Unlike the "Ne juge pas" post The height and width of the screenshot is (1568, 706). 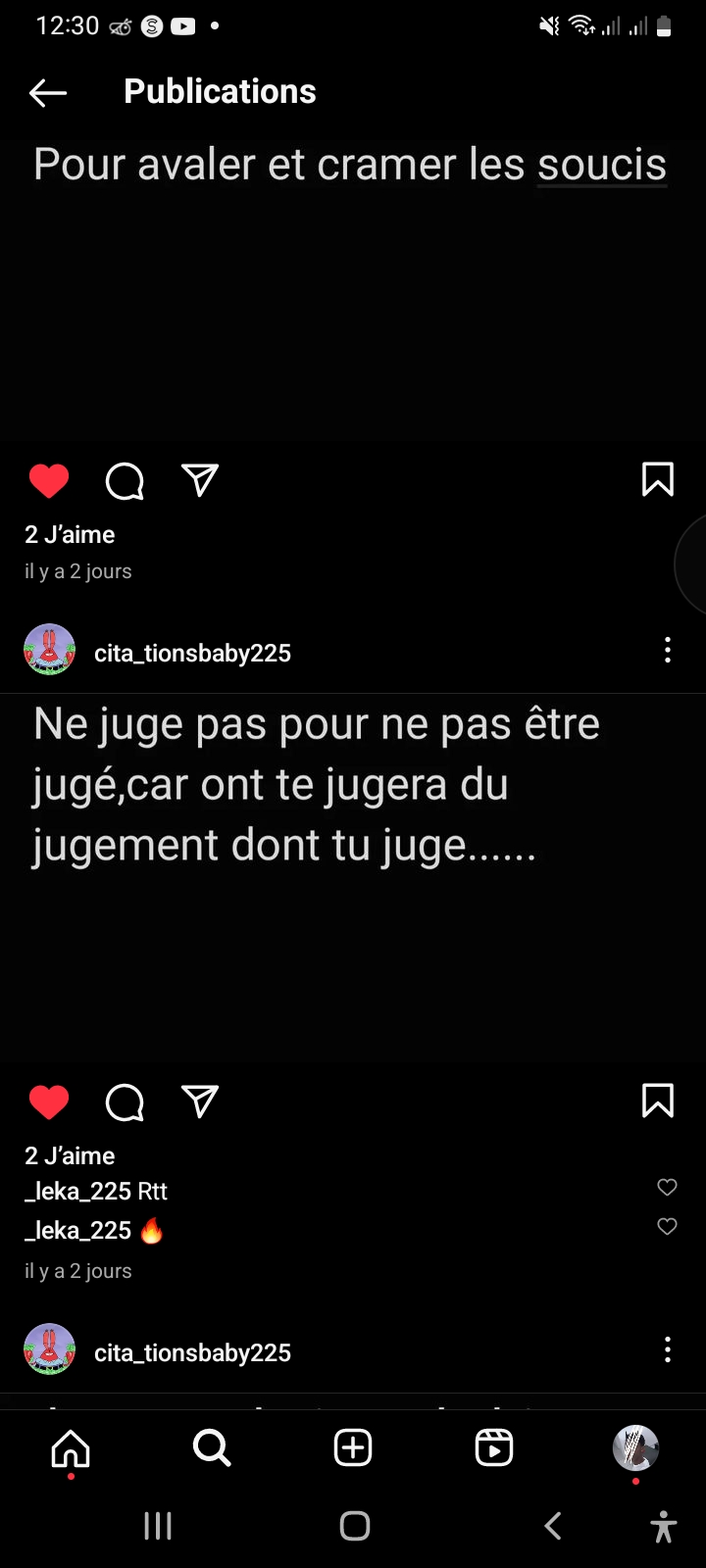point(49,1102)
